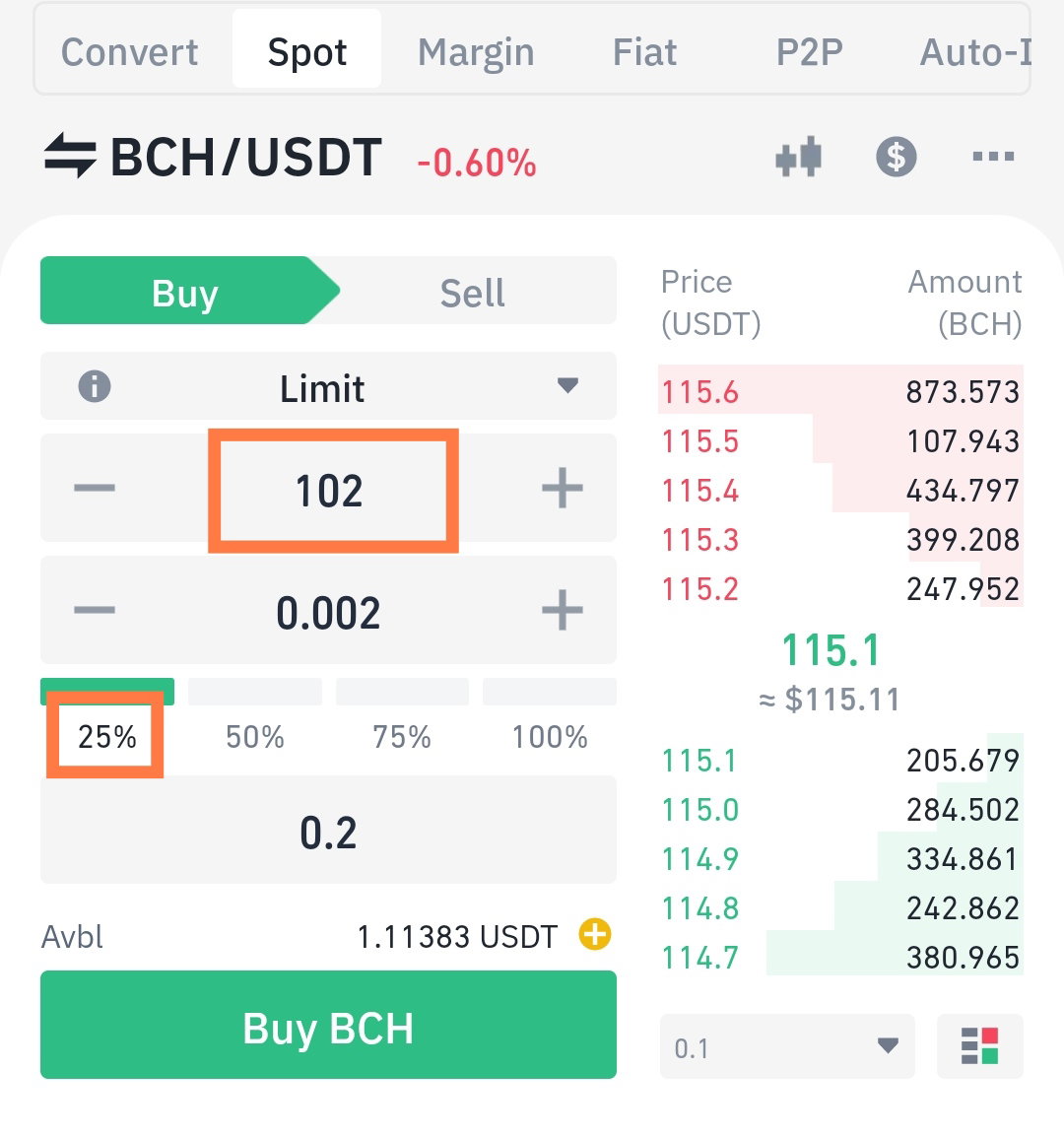Open the three-dot overflow menu
This screenshot has width=1064, height=1137.
[x=993, y=156]
